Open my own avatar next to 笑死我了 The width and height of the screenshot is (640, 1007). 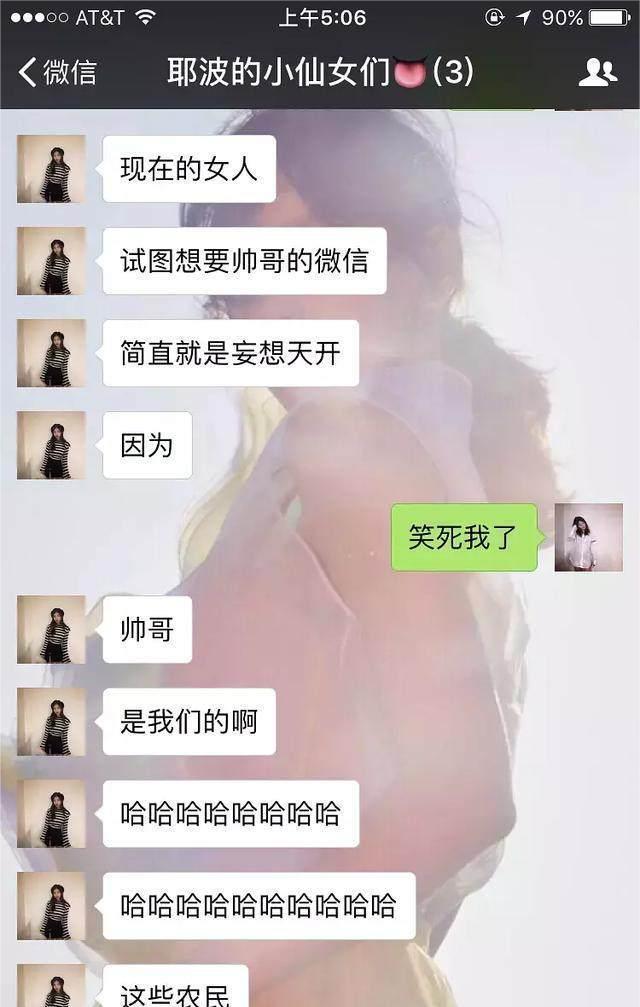[588, 537]
